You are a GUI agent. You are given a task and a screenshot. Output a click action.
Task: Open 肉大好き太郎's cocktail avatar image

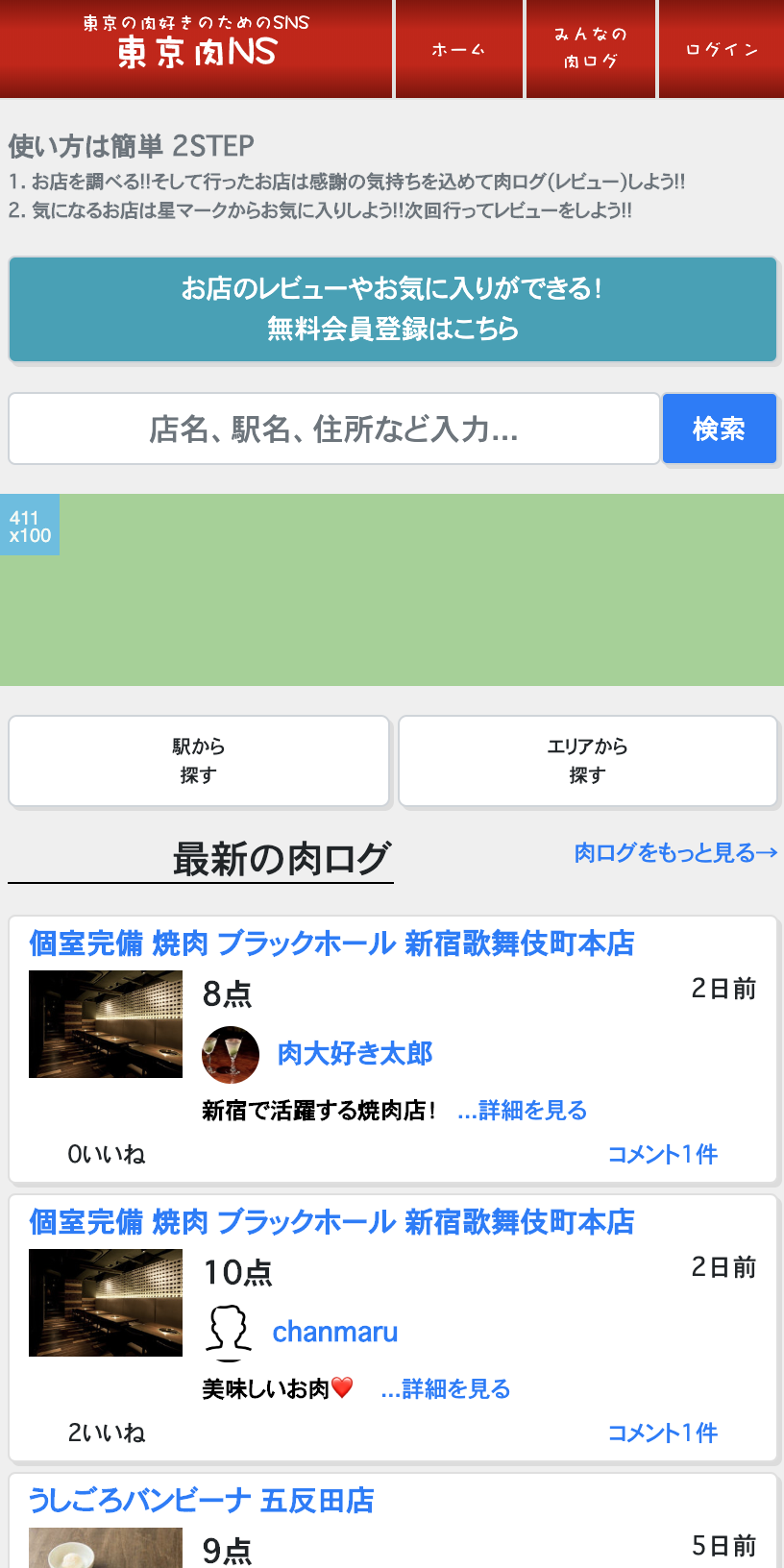(231, 1054)
